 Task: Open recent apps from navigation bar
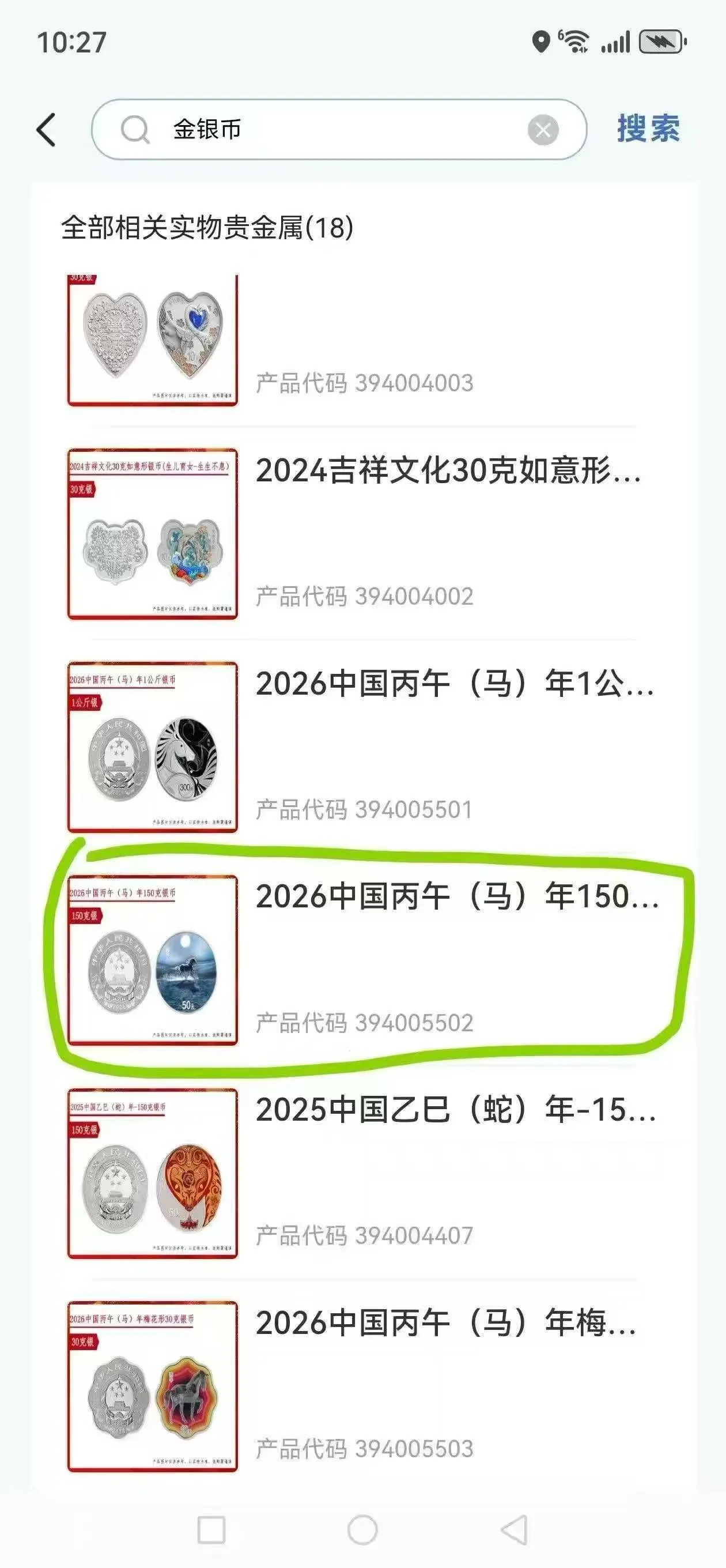point(212,1529)
